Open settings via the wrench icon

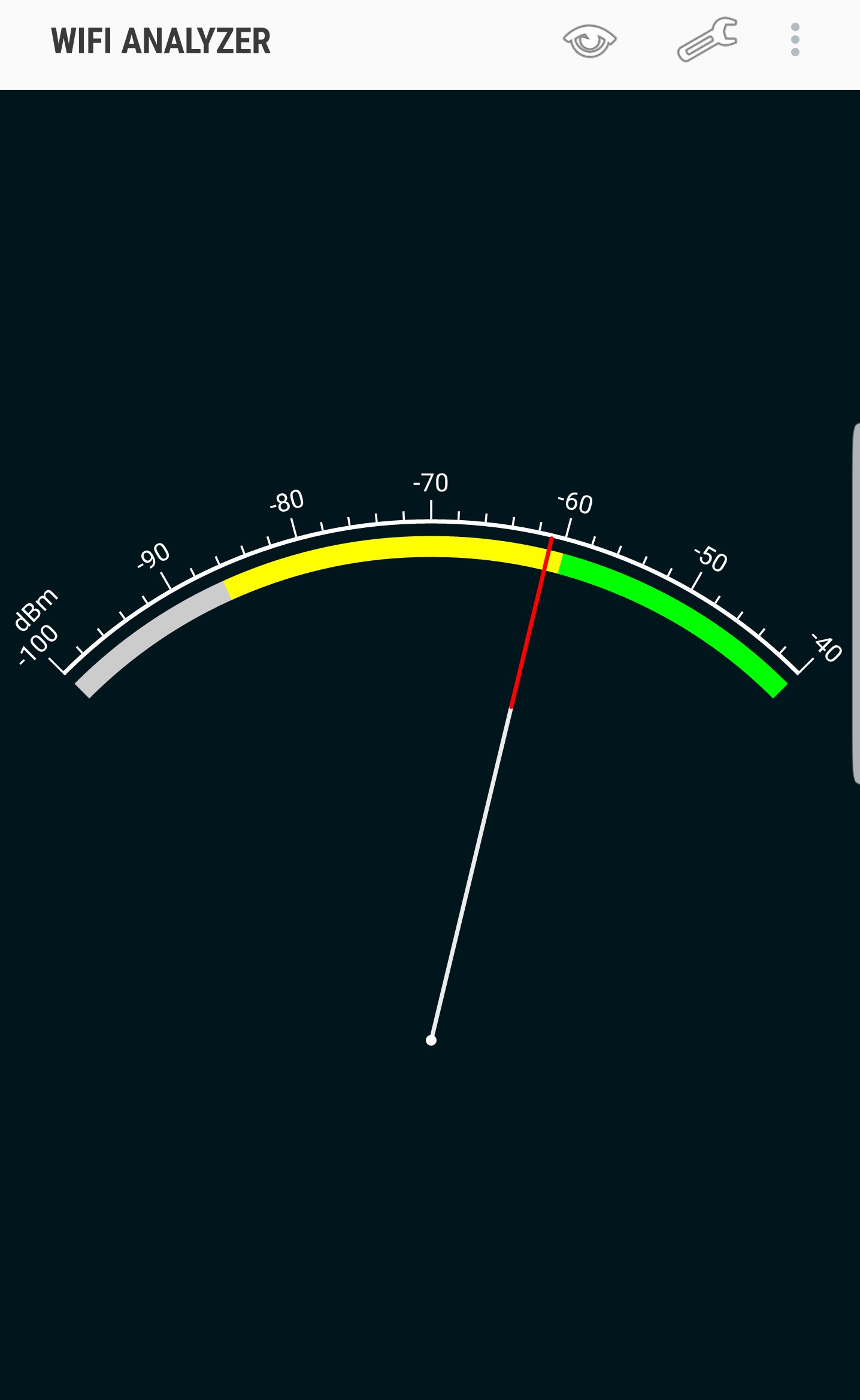(707, 40)
